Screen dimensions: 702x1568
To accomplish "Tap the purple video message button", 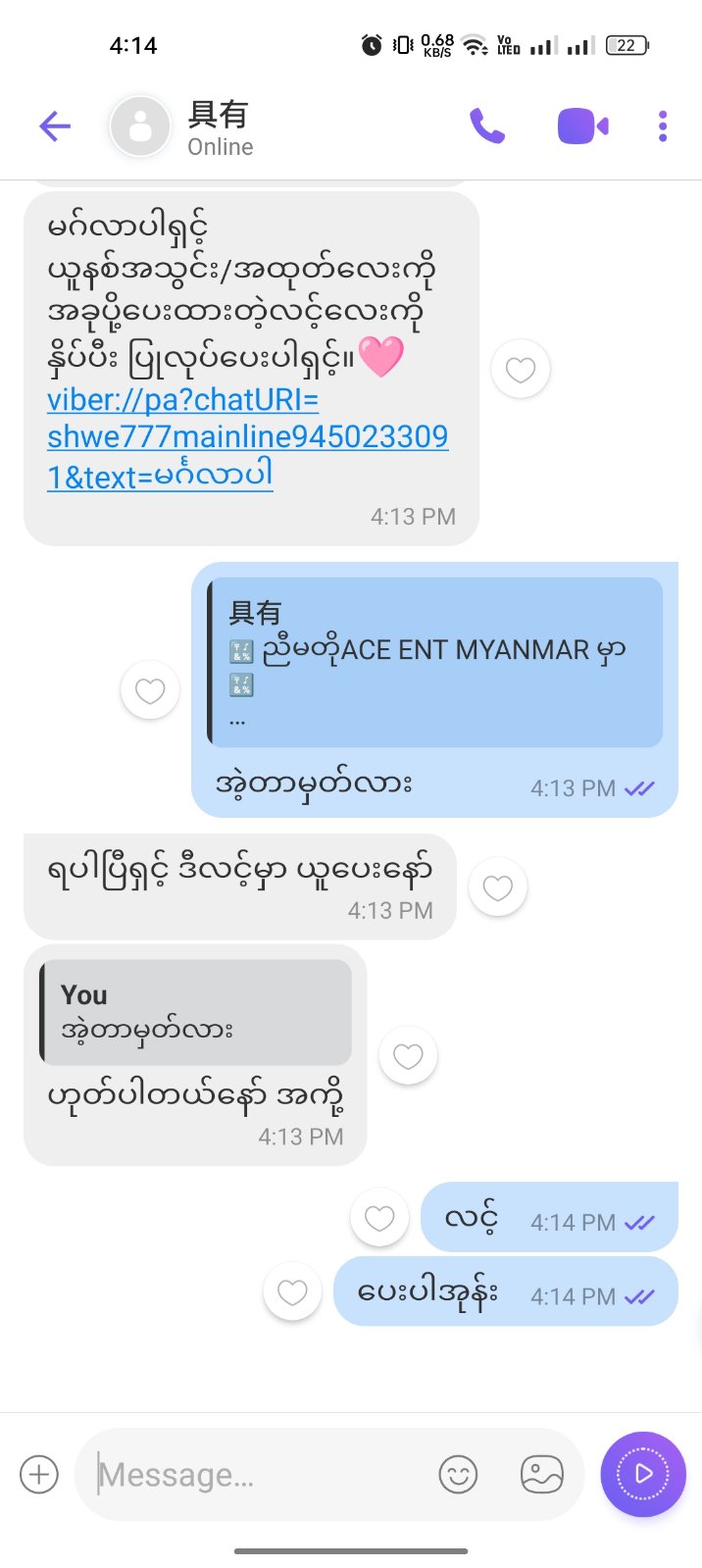I will (x=643, y=1474).
